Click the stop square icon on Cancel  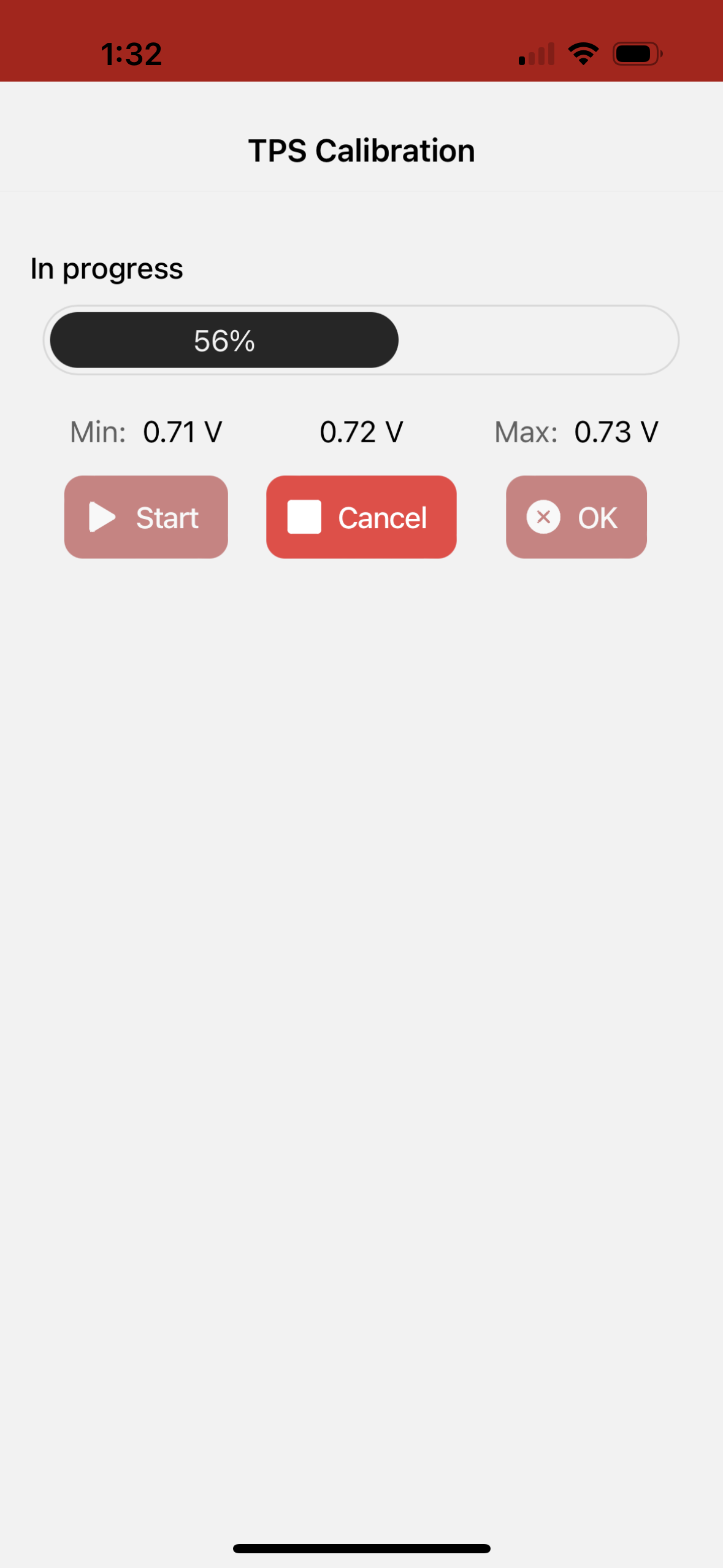(x=305, y=517)
